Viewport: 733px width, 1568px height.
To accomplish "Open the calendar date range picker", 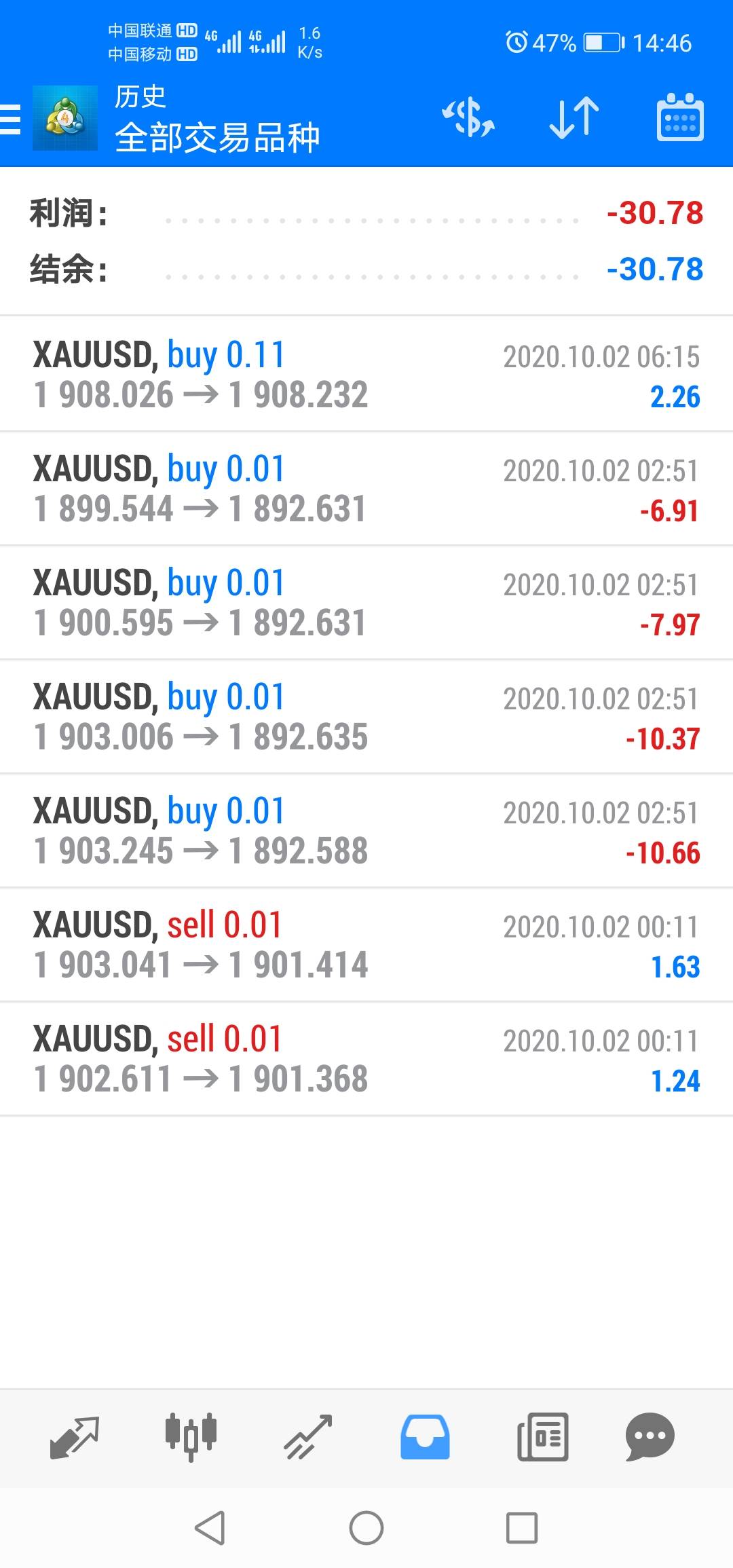I will pyautogui.click(x=680, y=118).
